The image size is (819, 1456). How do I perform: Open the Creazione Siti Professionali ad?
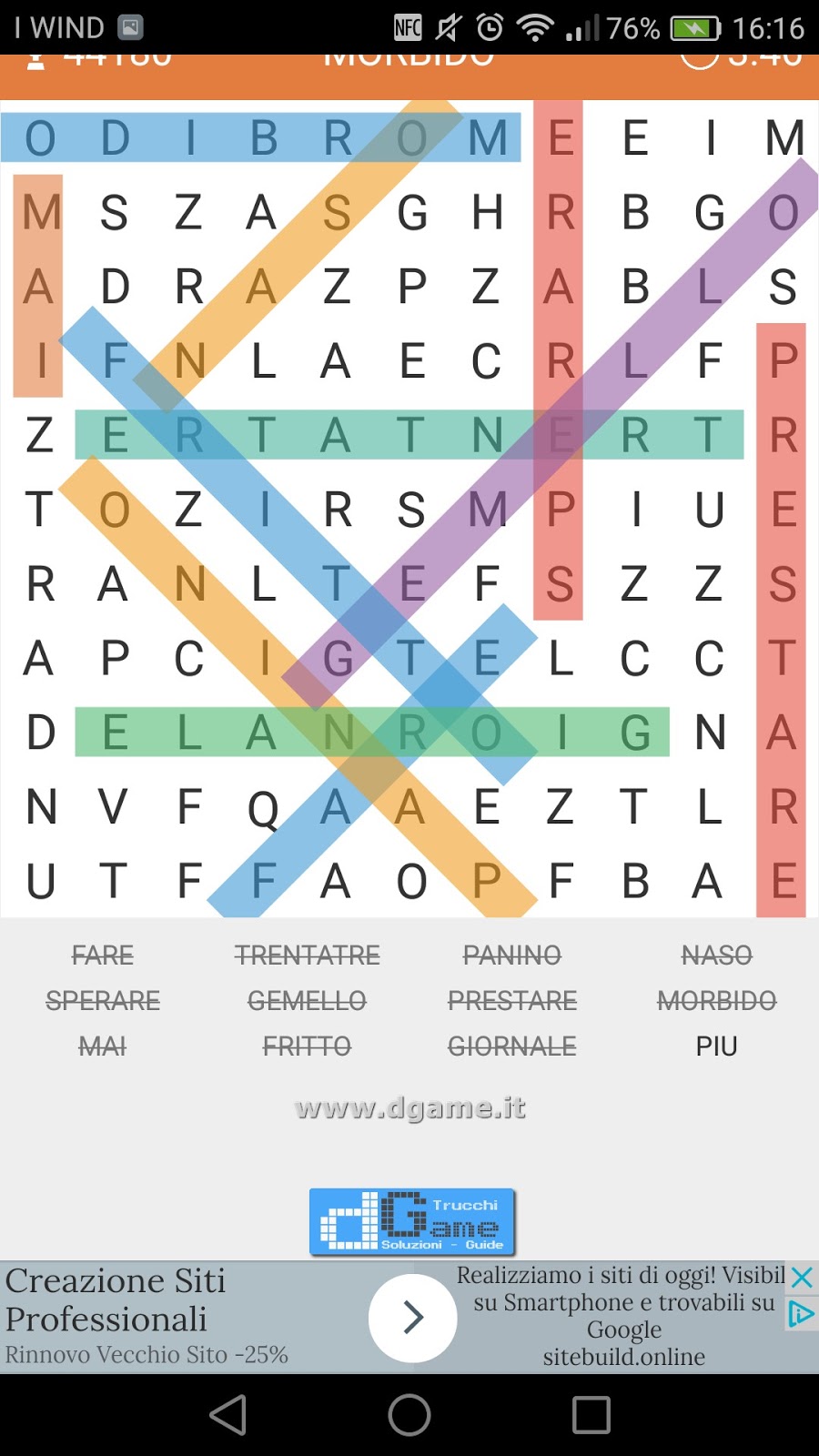tap(116, 1299)
